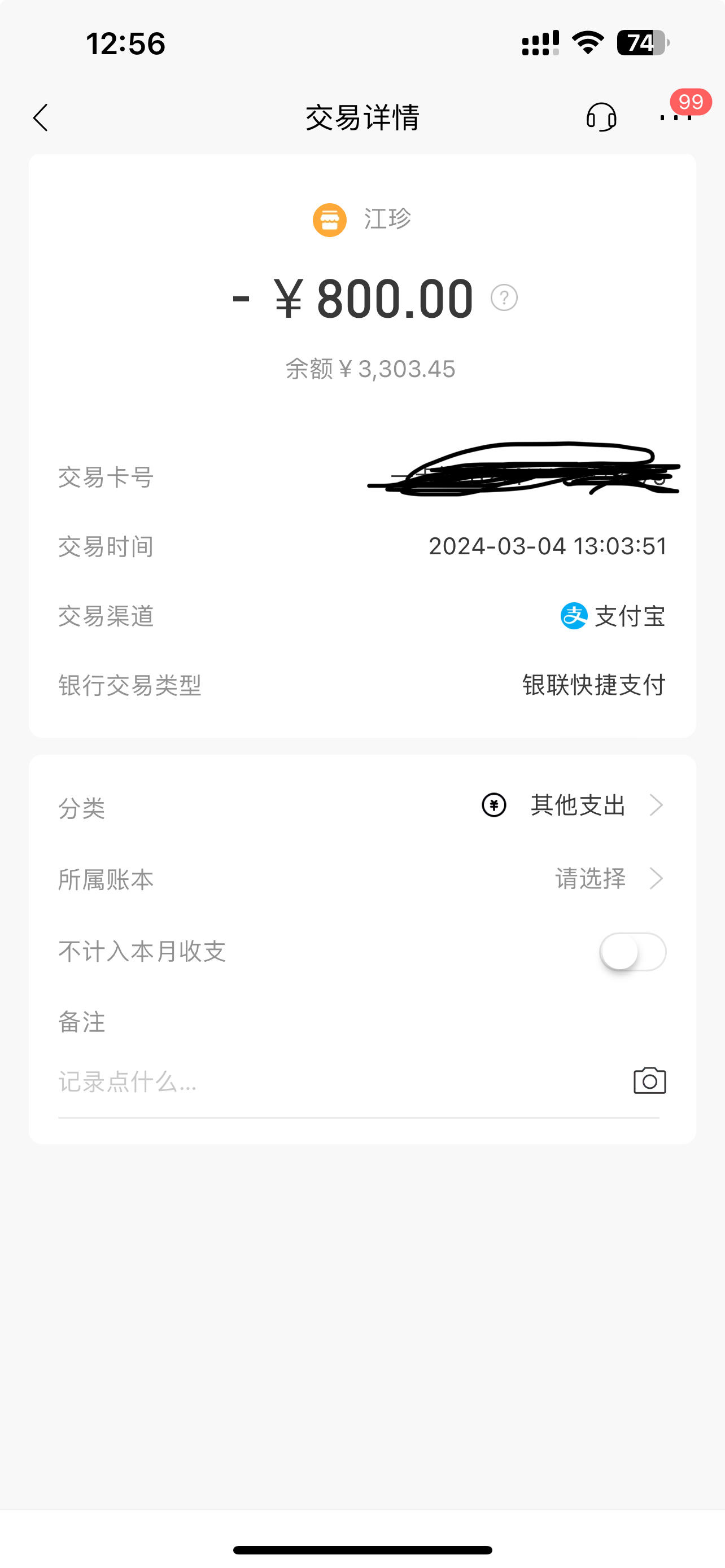The height and width of the screenshot is (1568, 725).
Task: Select the 交易详情 title bar
Action: [362, 117]
